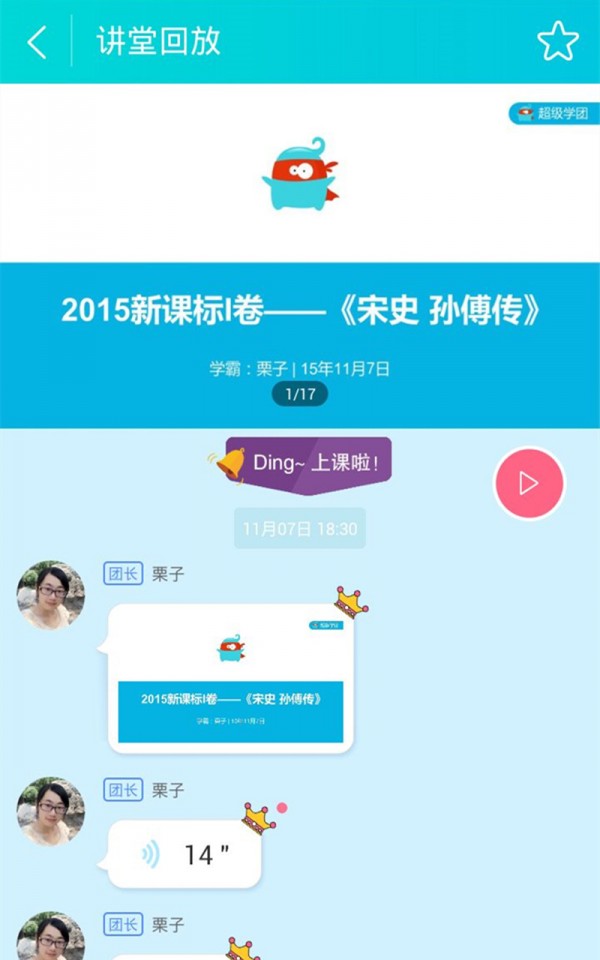Go back from the 讲堂回放 screen

pos(37,42)
